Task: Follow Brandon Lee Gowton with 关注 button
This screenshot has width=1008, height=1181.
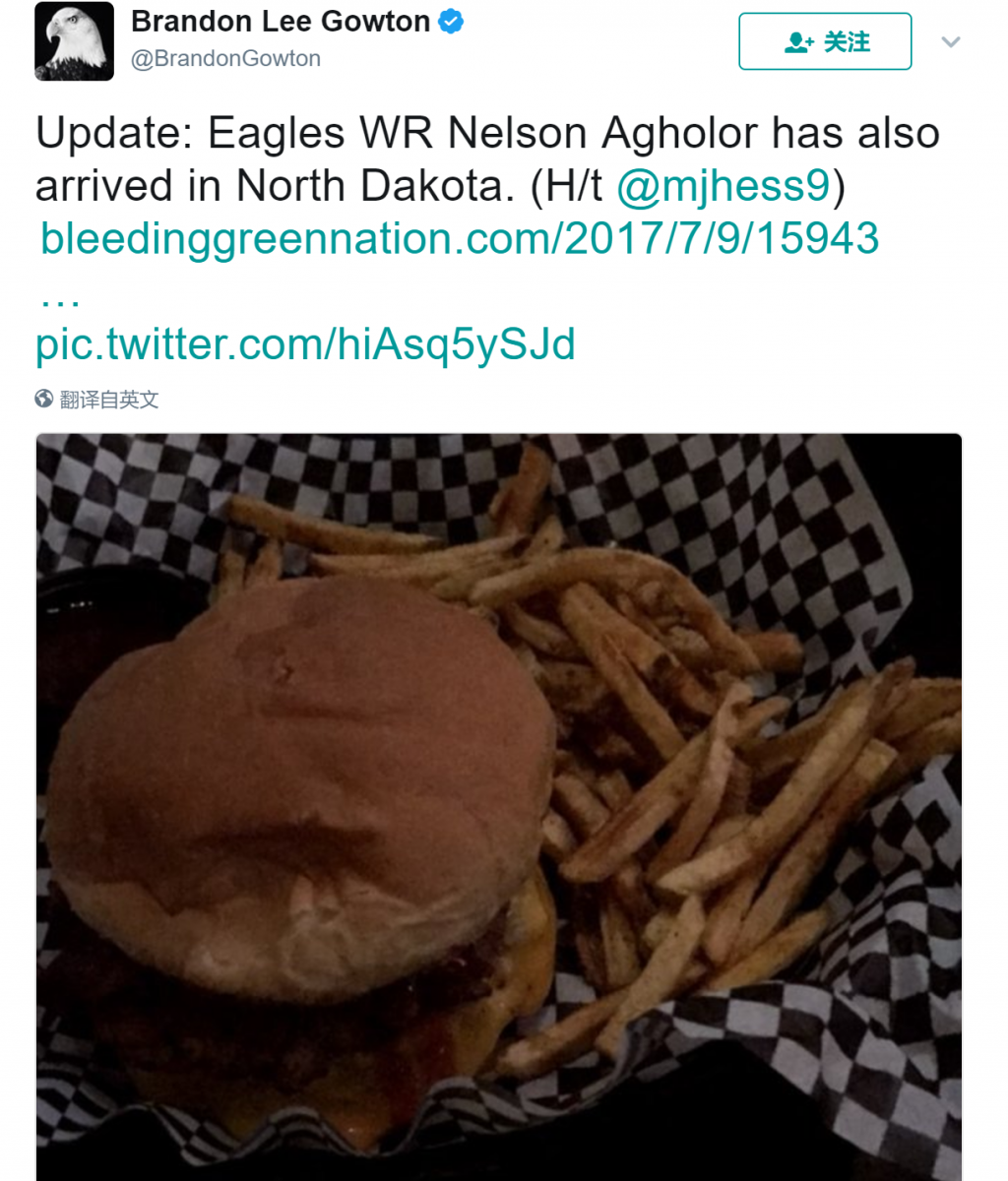Action: (x=825, y=42)
